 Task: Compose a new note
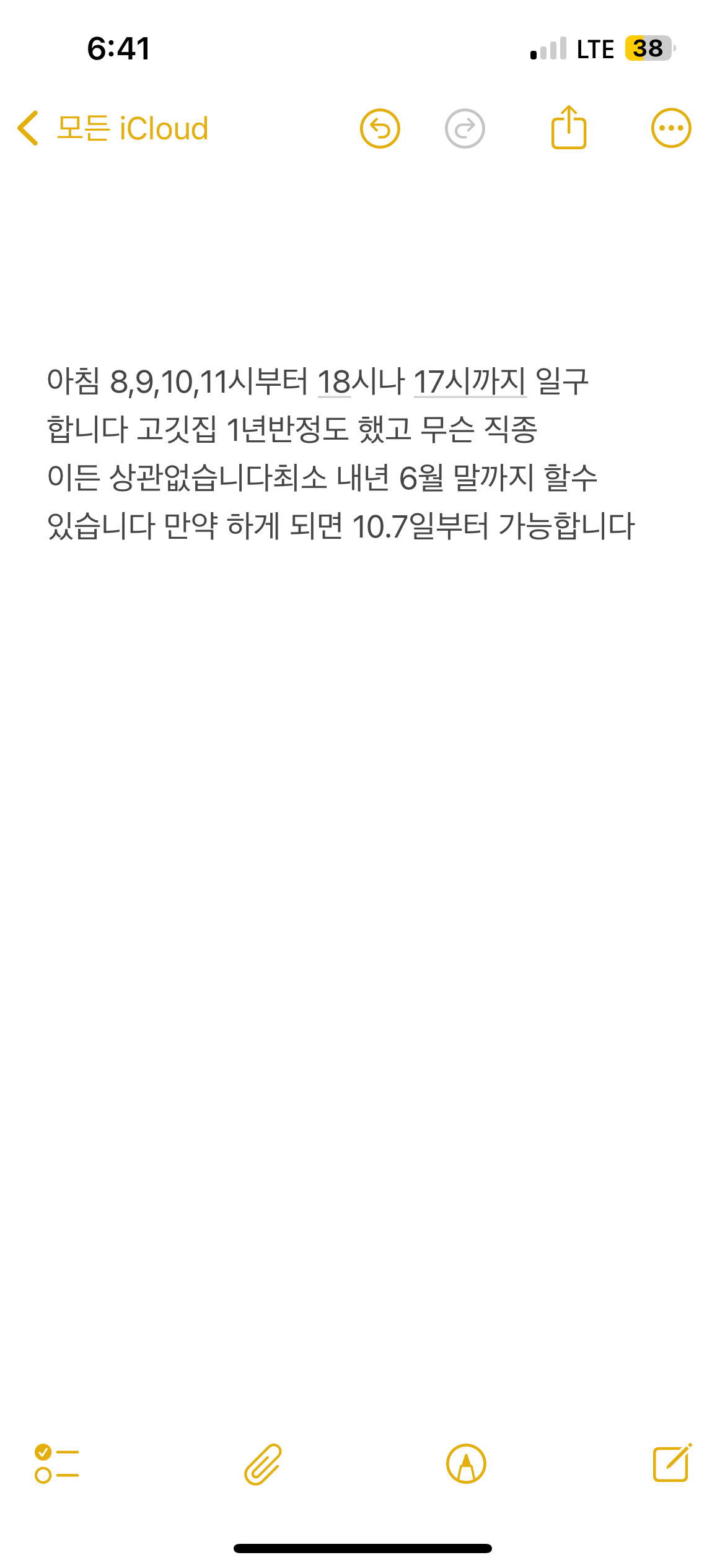point(672,1463)
